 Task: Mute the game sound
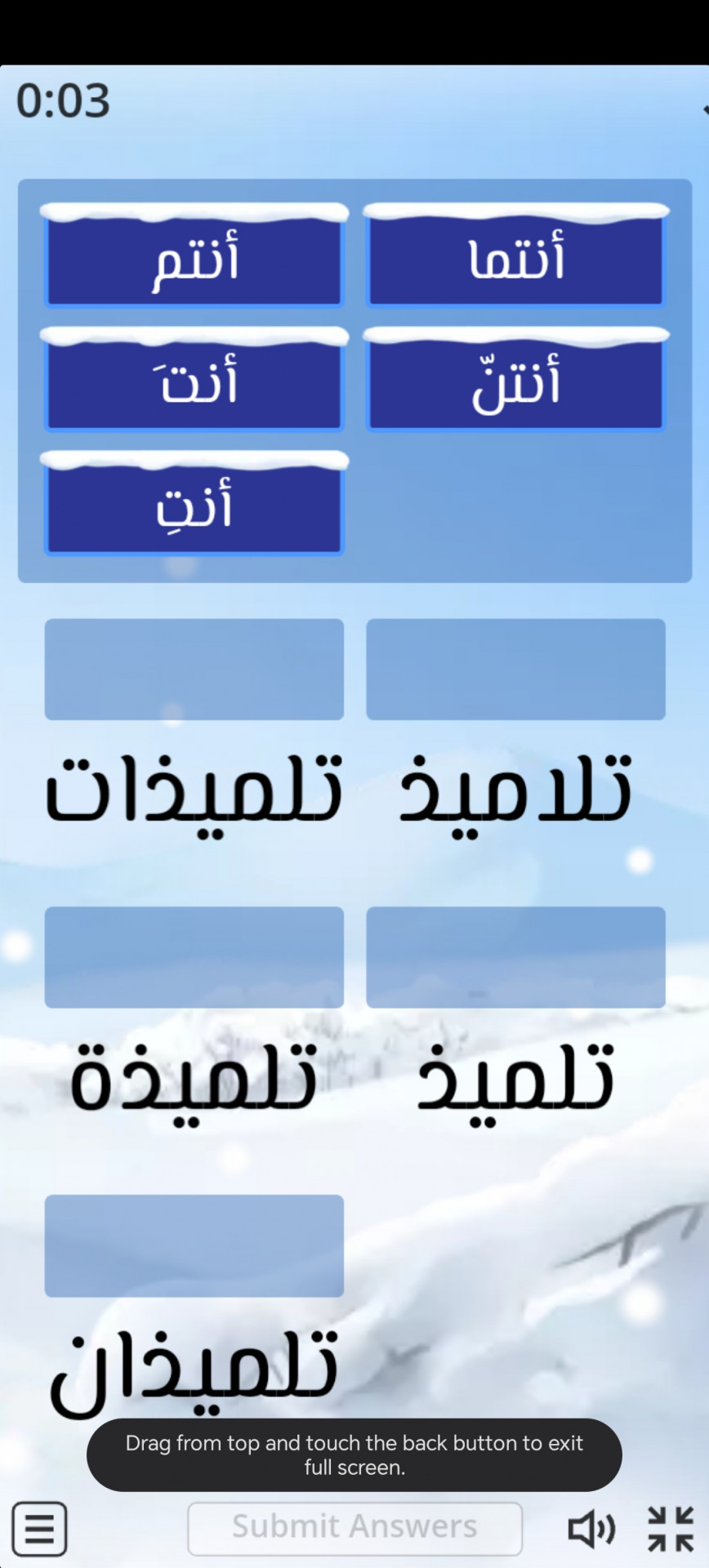click(x=591, y=1528)
